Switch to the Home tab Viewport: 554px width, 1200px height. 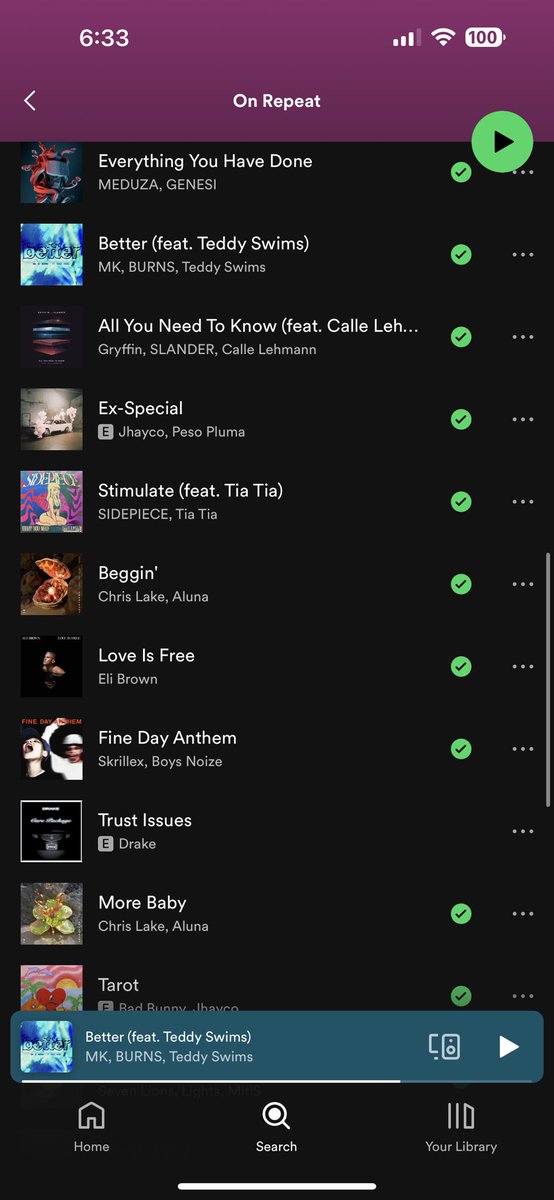tap(91, 1127)
